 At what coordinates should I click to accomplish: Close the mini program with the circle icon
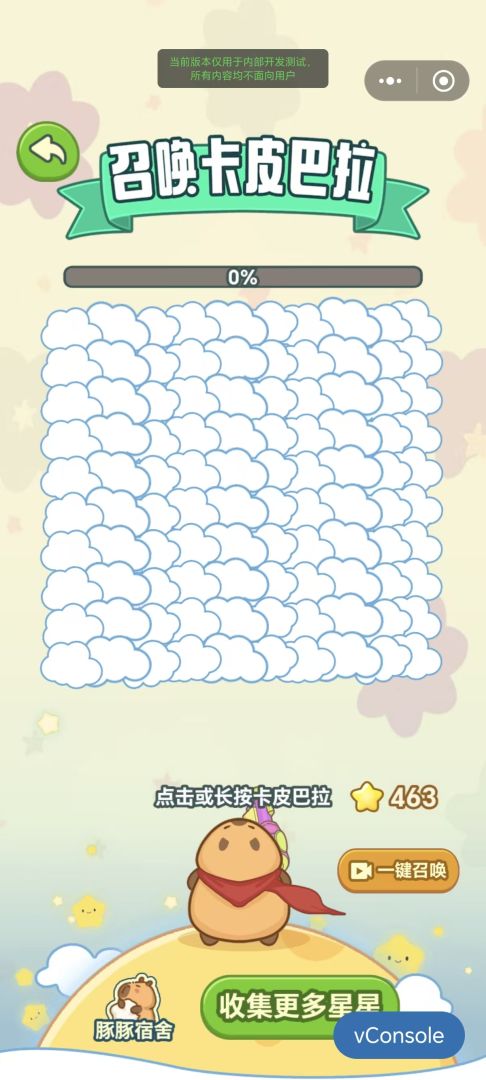tap(443, 81)
